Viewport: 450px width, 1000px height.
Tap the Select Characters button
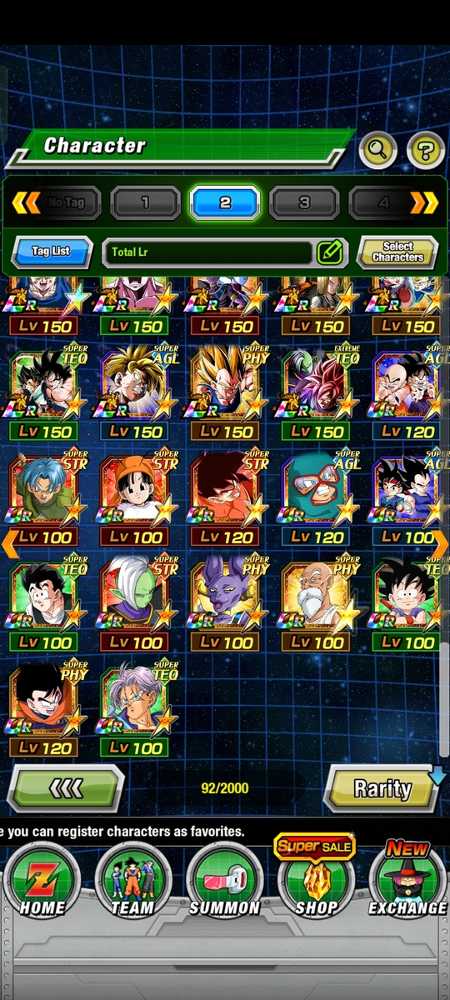[x=398, y=252]
